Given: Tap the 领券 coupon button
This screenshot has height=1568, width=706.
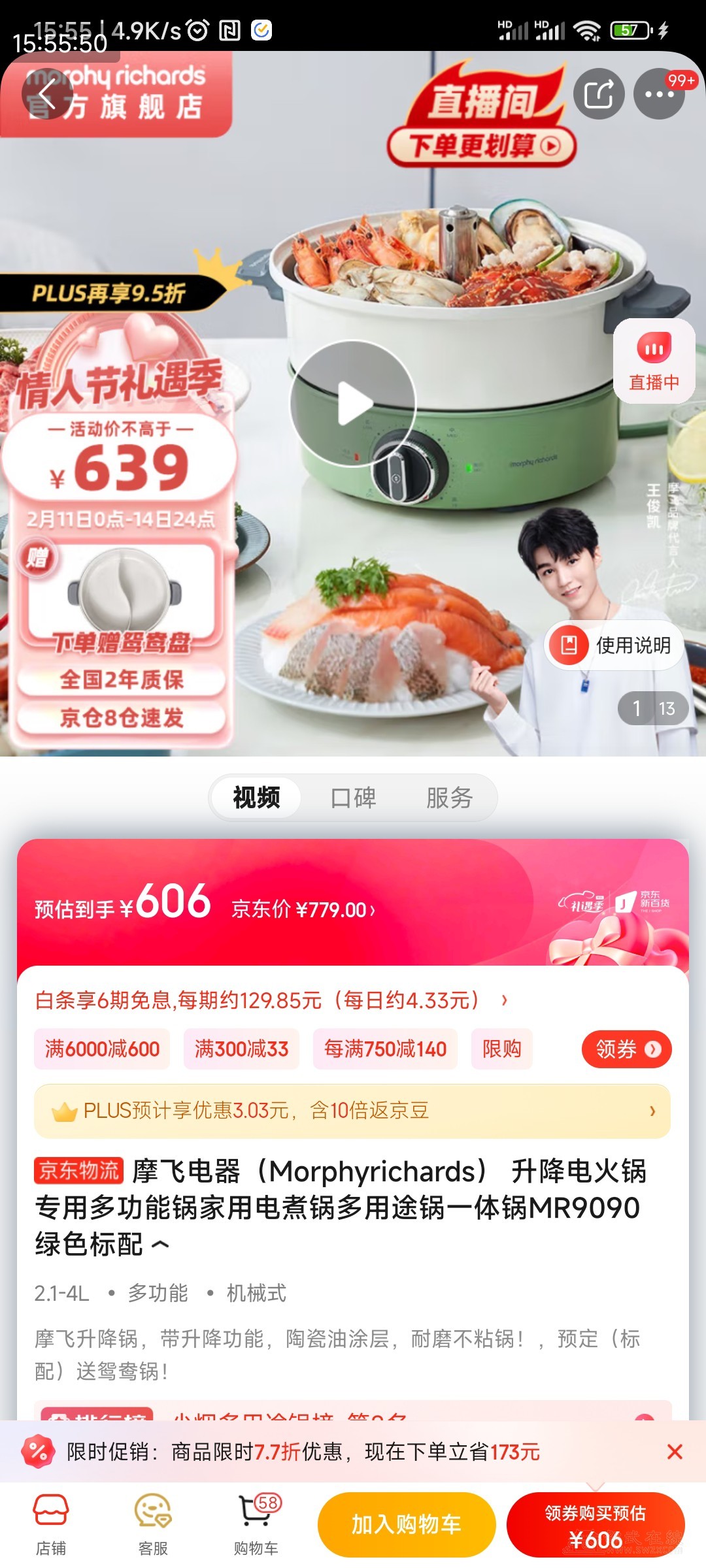Looking at the screenshot, I should 626,1049.
